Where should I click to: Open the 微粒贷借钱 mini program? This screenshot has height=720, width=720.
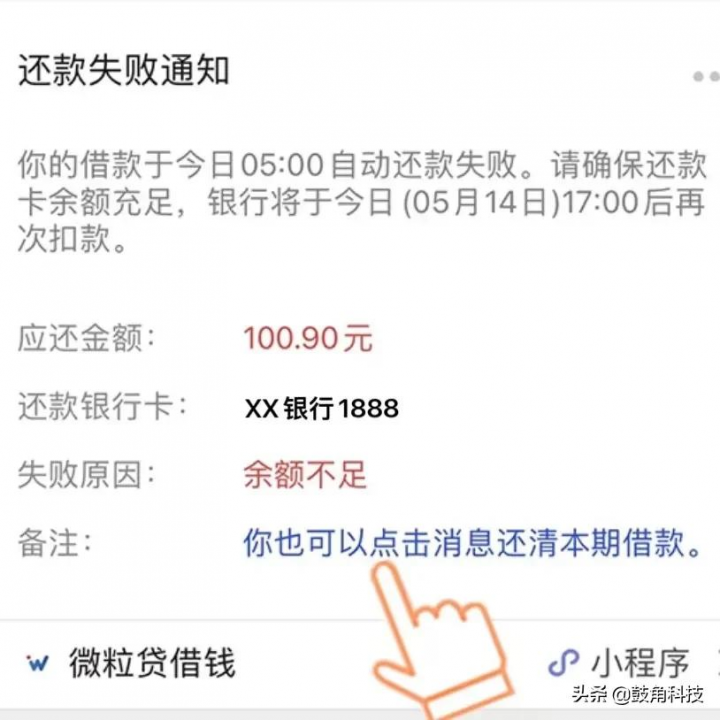[150, 662]
